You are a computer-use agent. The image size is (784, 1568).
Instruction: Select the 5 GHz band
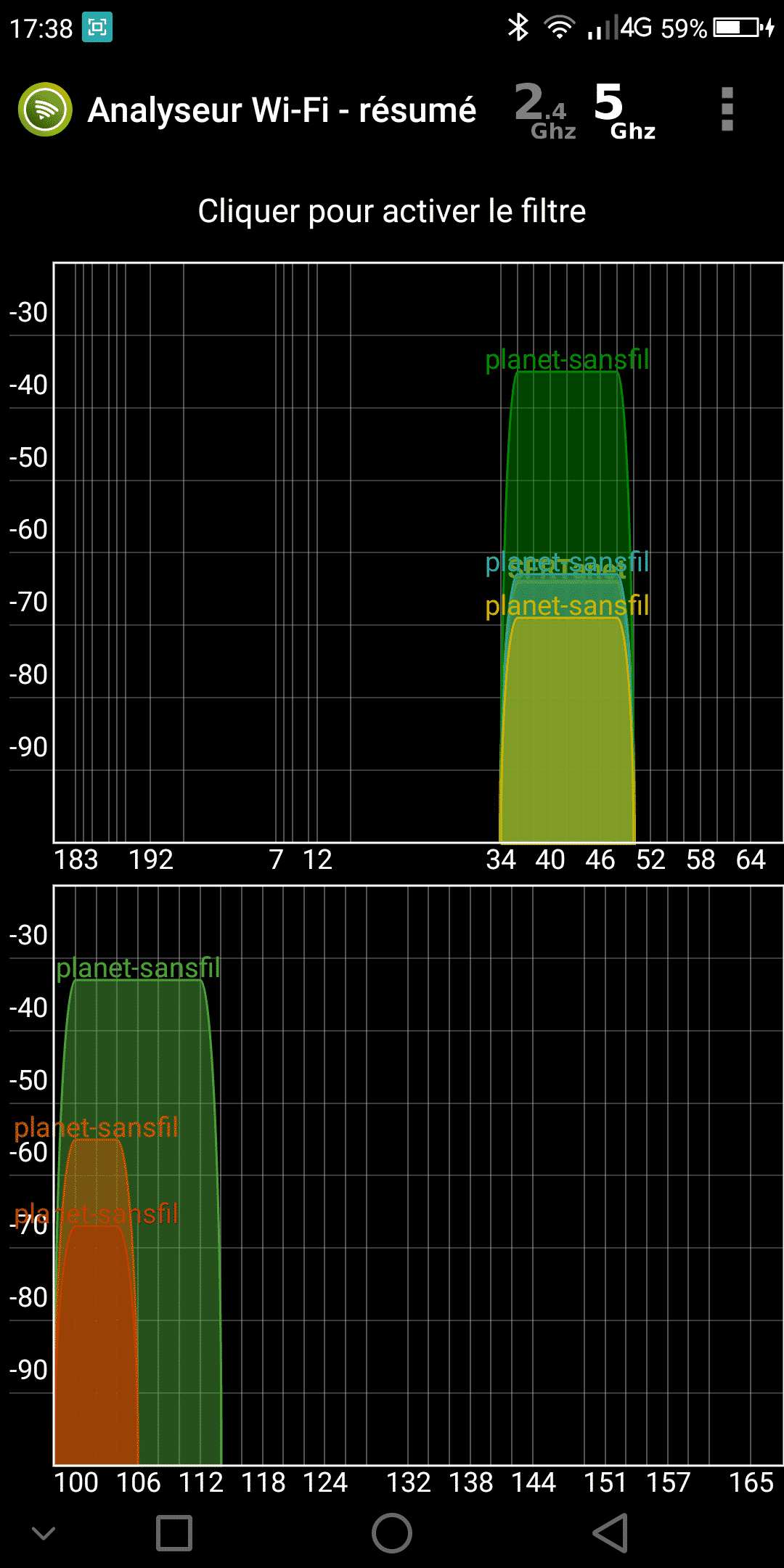[624, 110]
